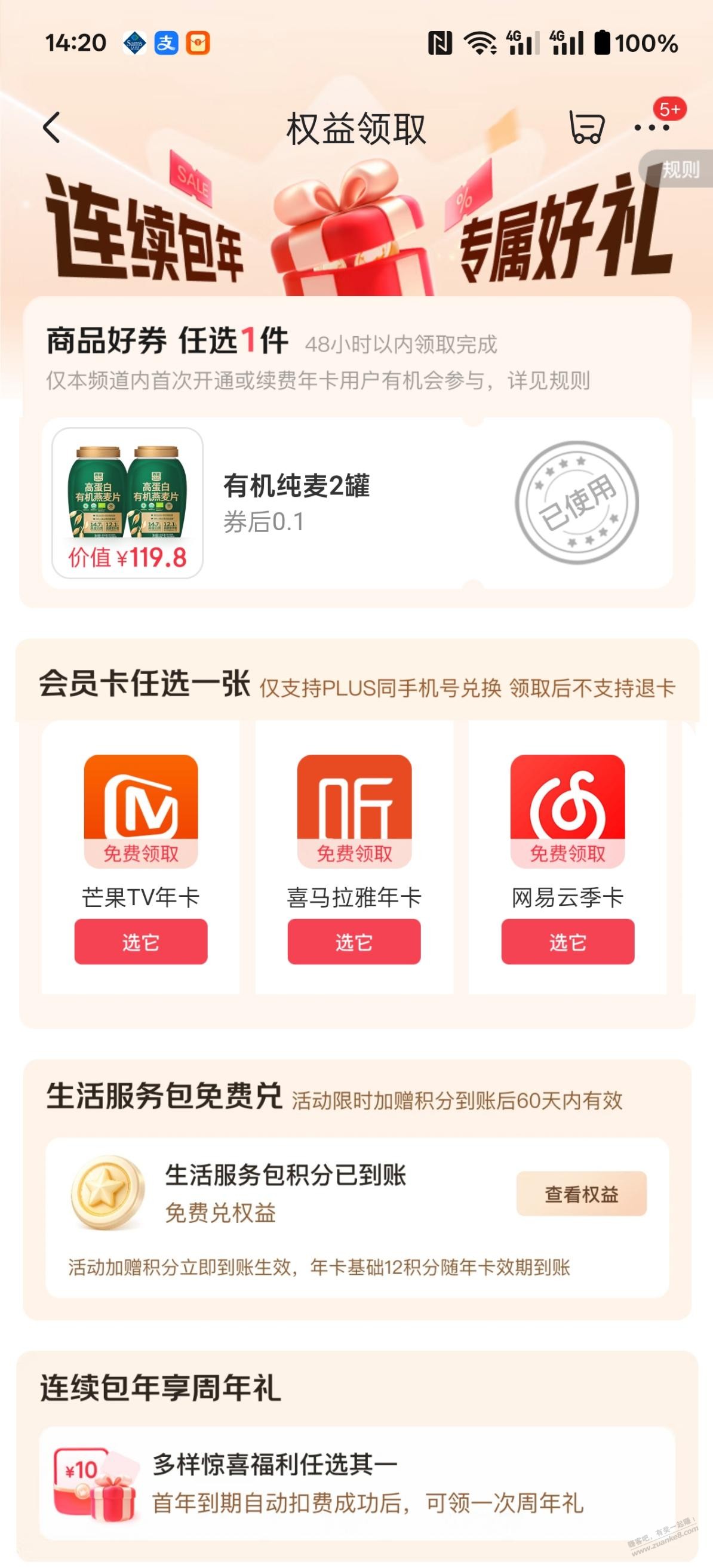Screen dimensions: 713x1568
Task: Click 选它 under 网易云季卡
Action: pos(567,941)
